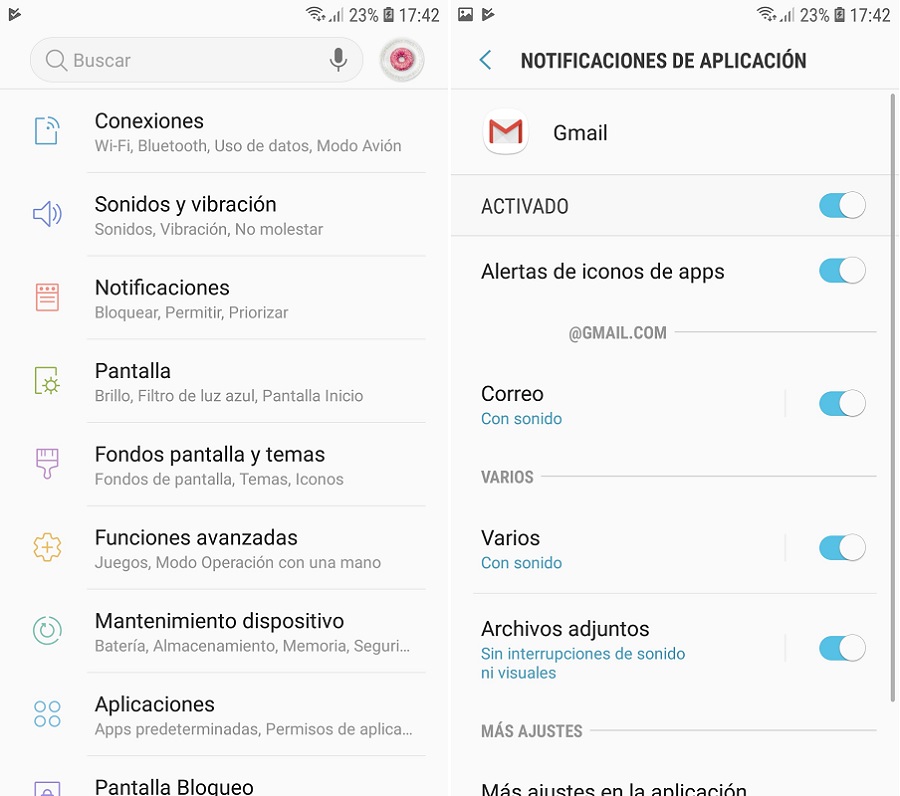Toggle the Archivos adjuntos switch
Viewport: 900px width, 796px height.
tap(841, 648)
